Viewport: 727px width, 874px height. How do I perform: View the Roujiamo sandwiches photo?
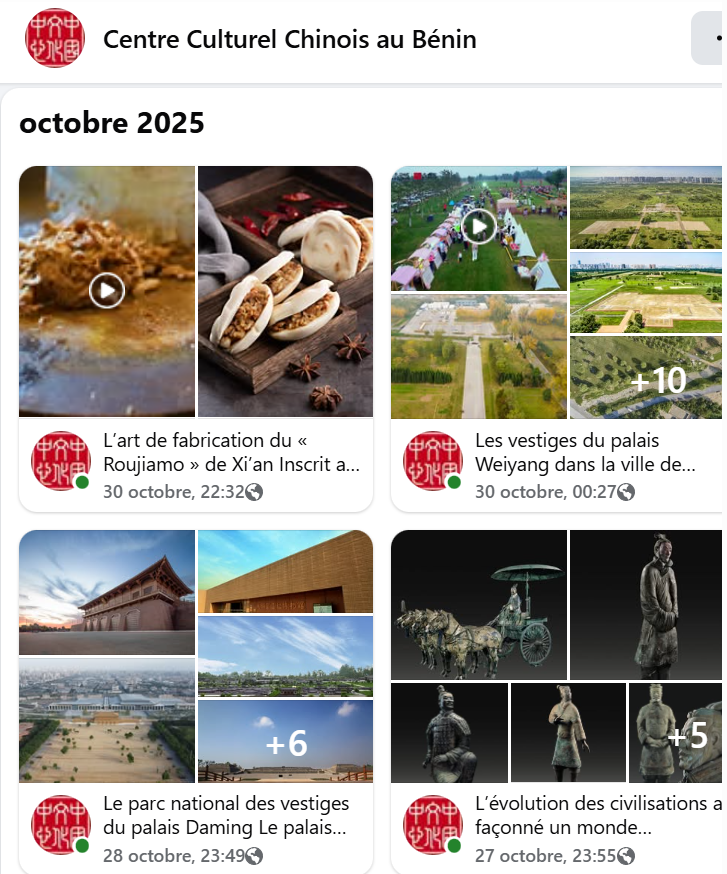click(286, 291)
